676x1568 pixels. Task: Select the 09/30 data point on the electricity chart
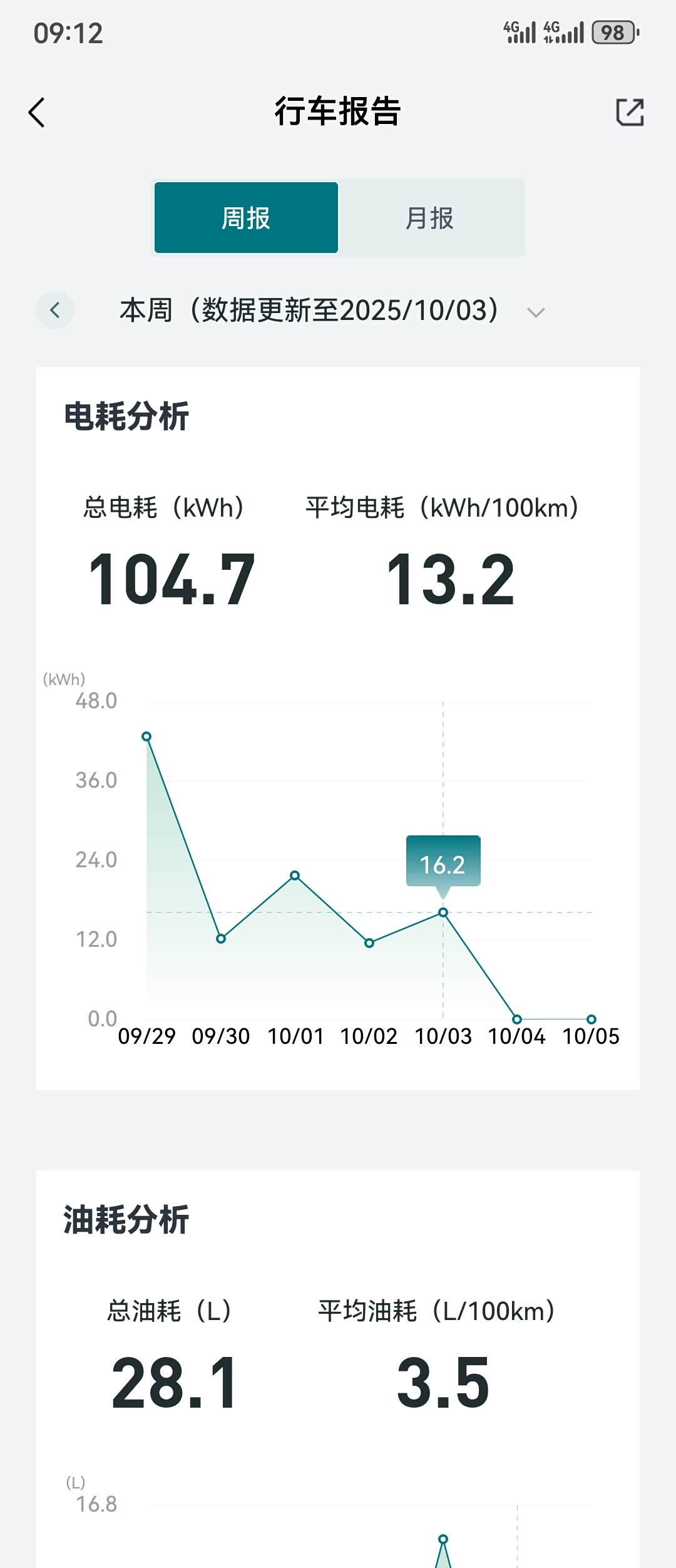pos(221,939)
